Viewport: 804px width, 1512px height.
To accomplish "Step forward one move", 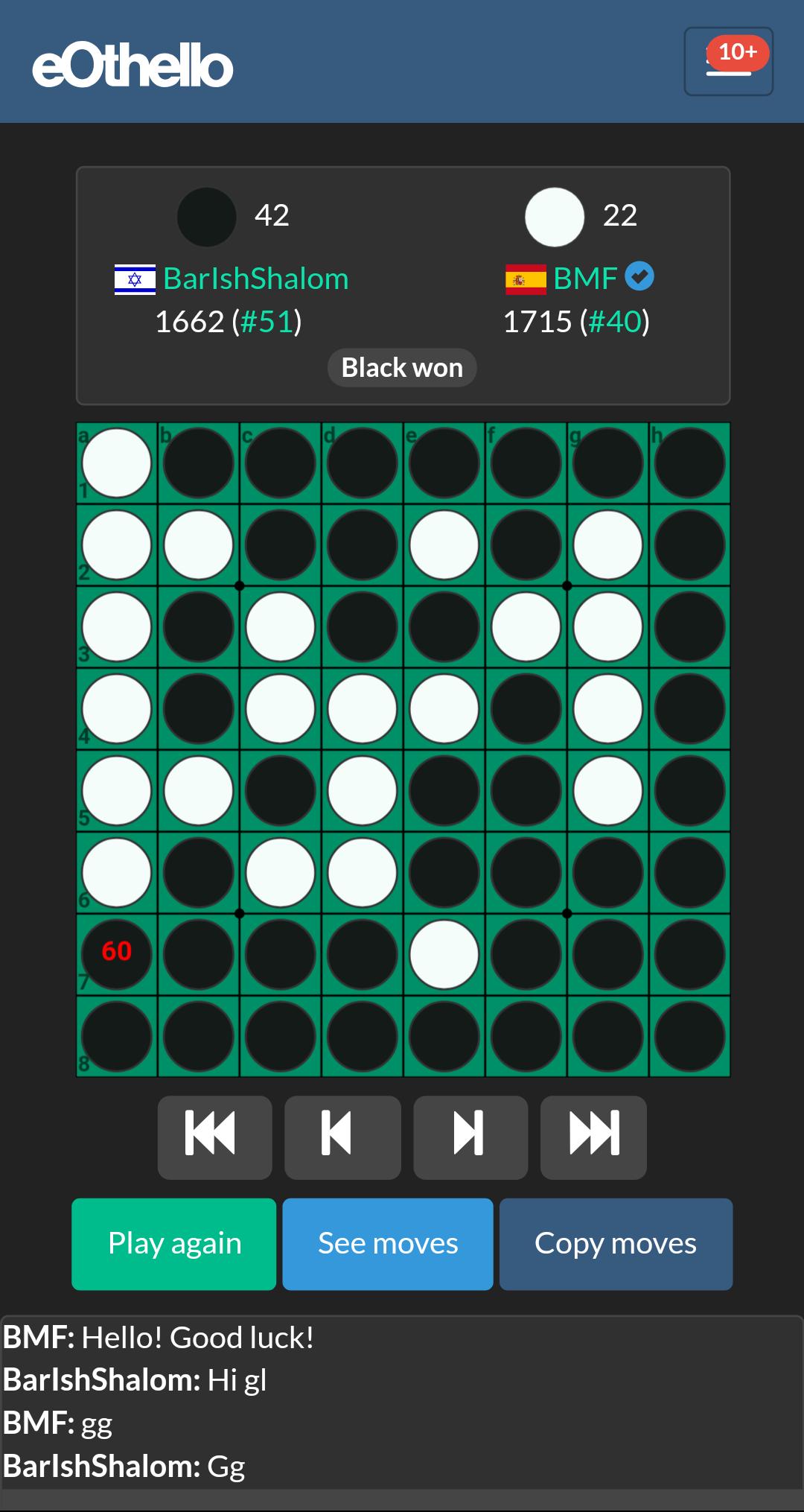I will coord(470,1137).
